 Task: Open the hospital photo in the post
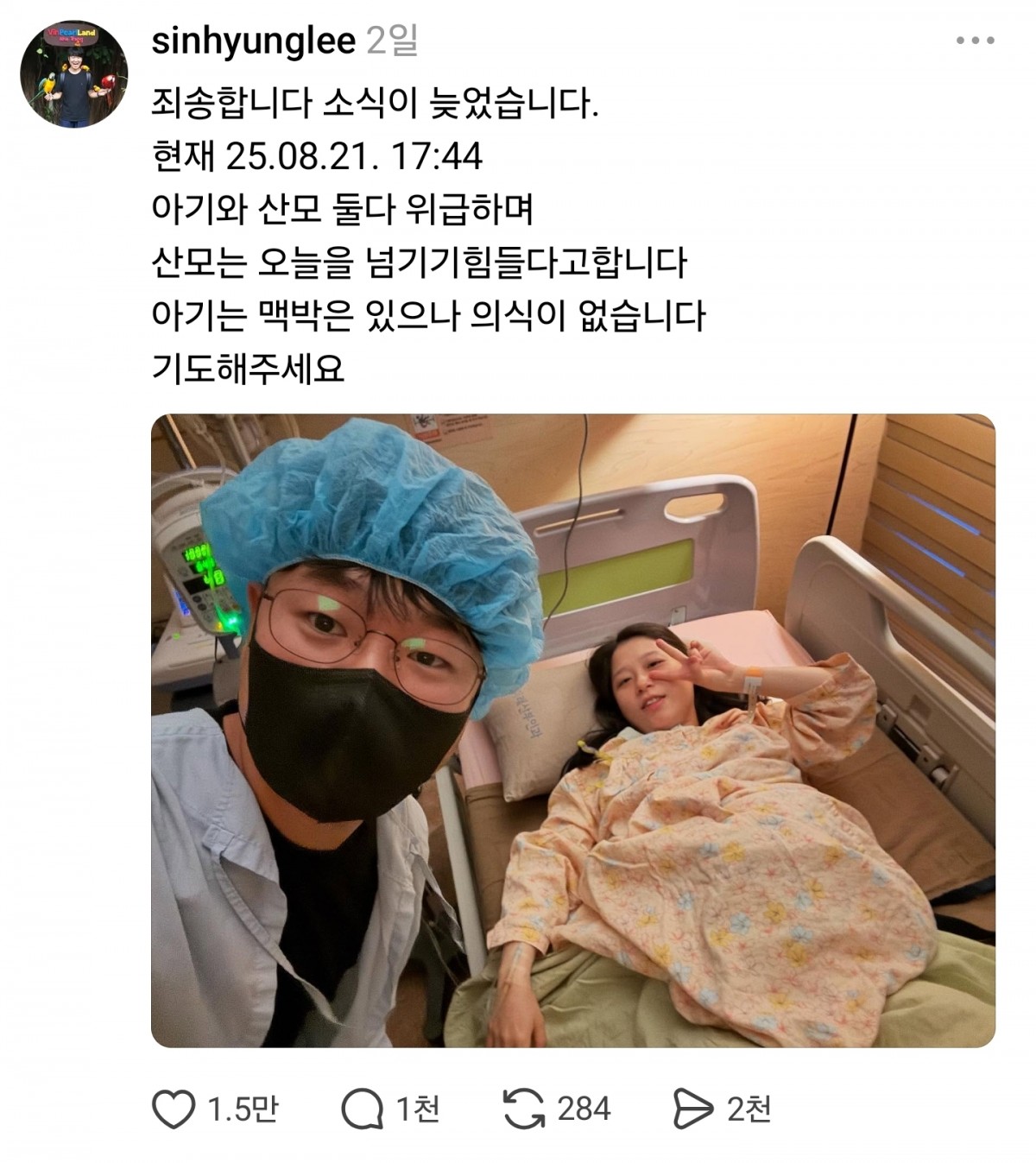(x=572, y=730)
